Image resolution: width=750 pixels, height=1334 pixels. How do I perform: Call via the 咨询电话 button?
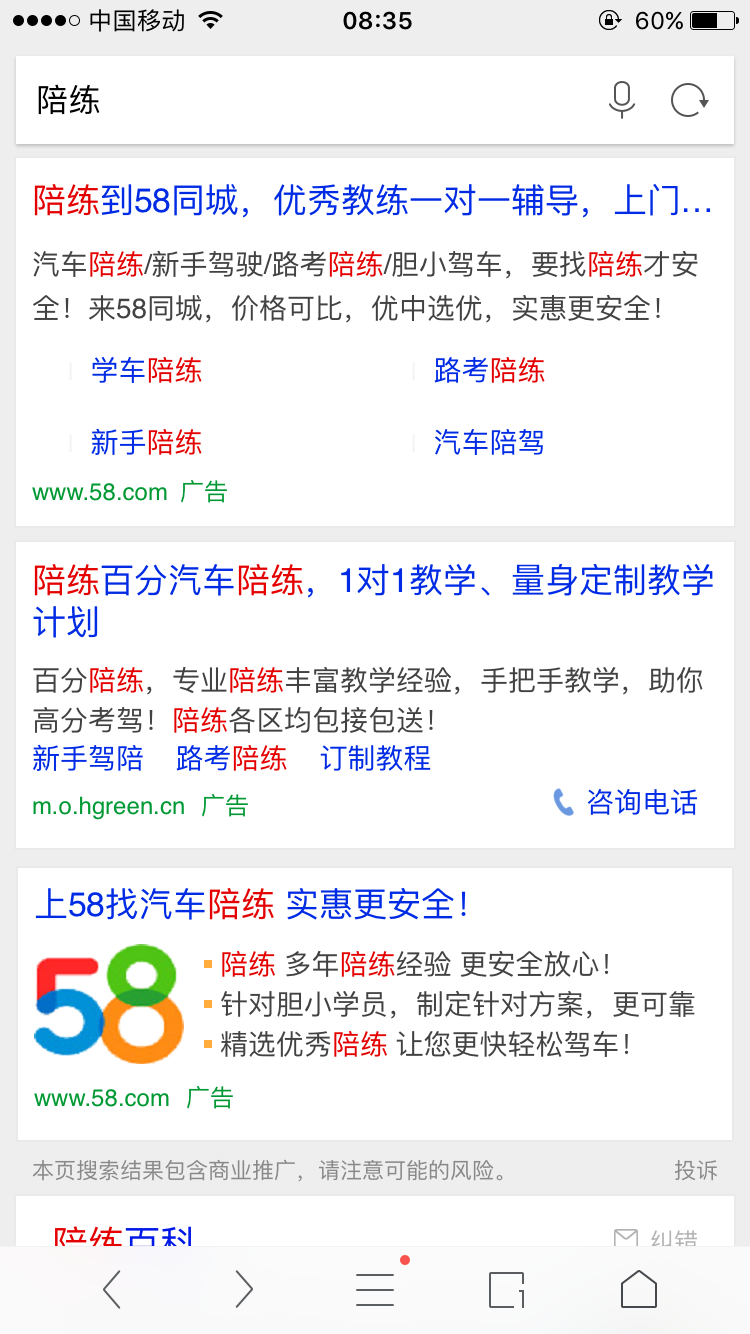click(x=626, y=802)
